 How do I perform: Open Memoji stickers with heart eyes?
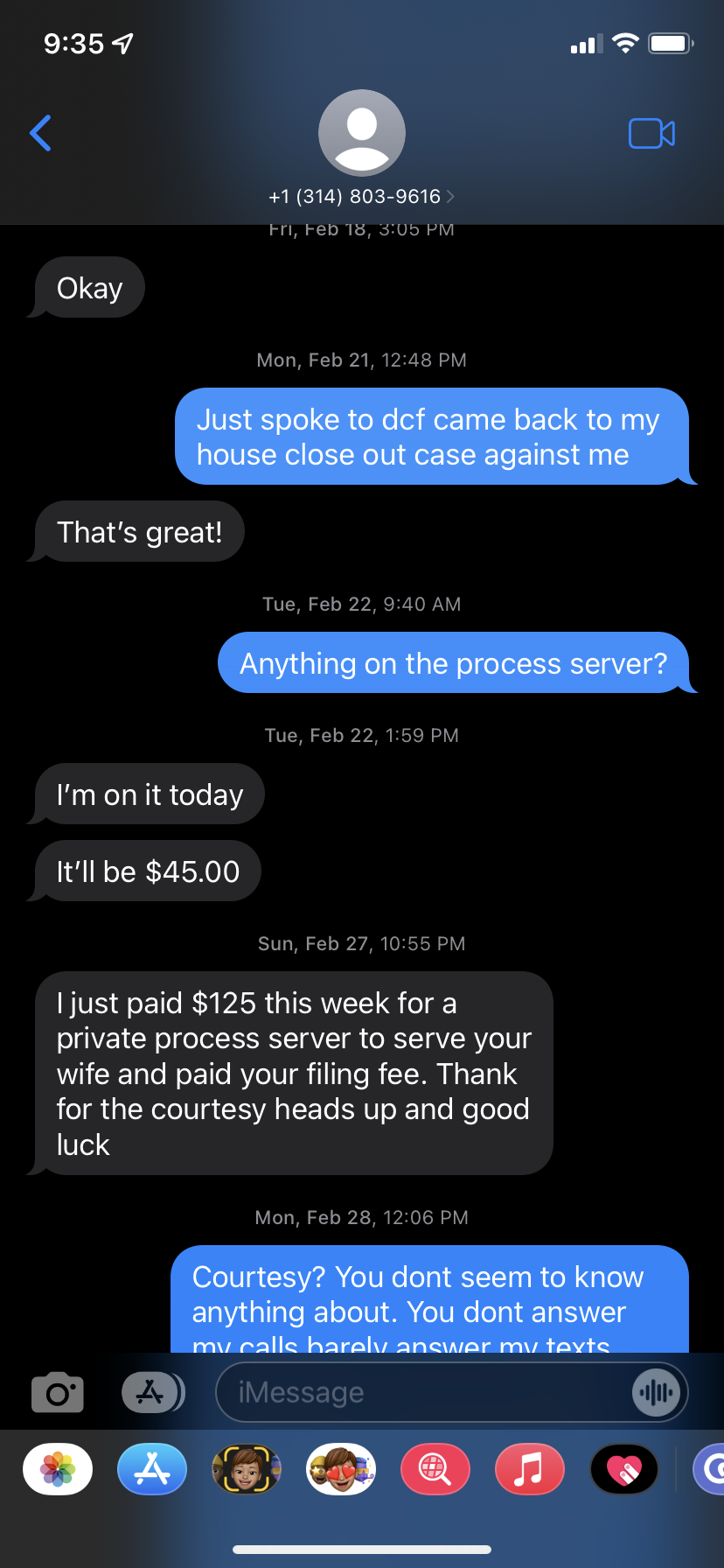(341, 1469)
